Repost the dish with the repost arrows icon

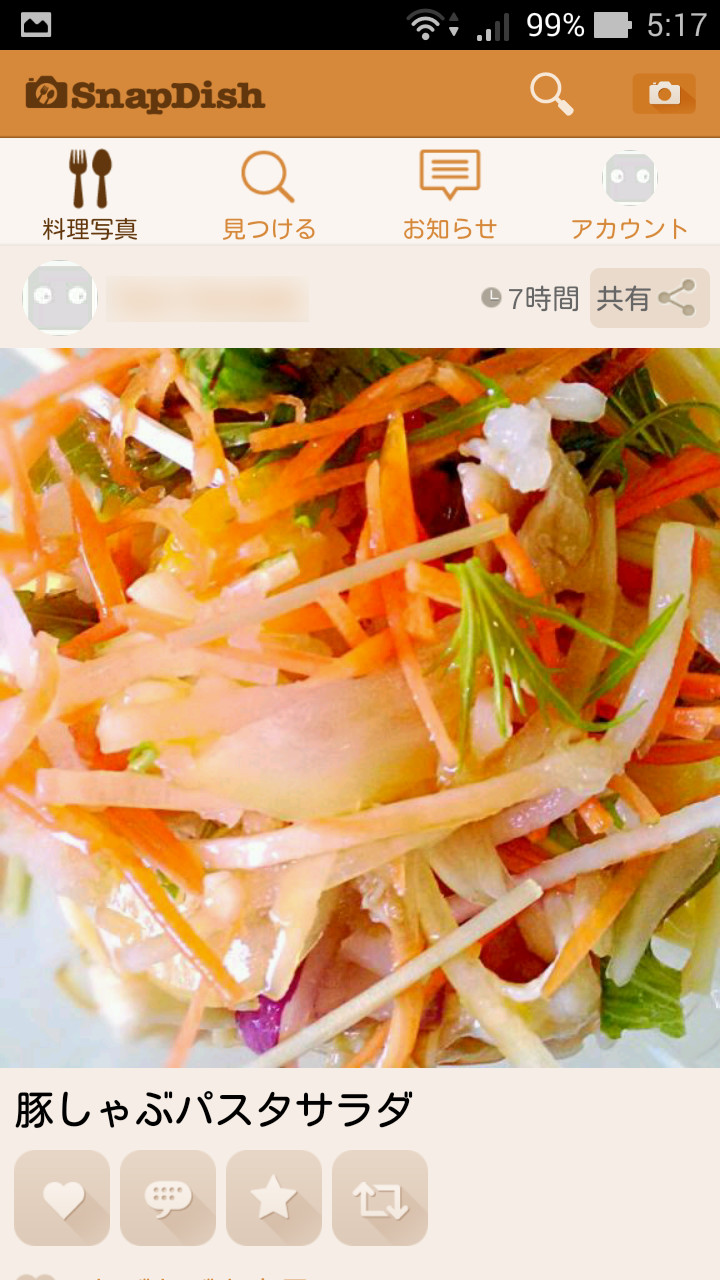tap(379, 1198)
